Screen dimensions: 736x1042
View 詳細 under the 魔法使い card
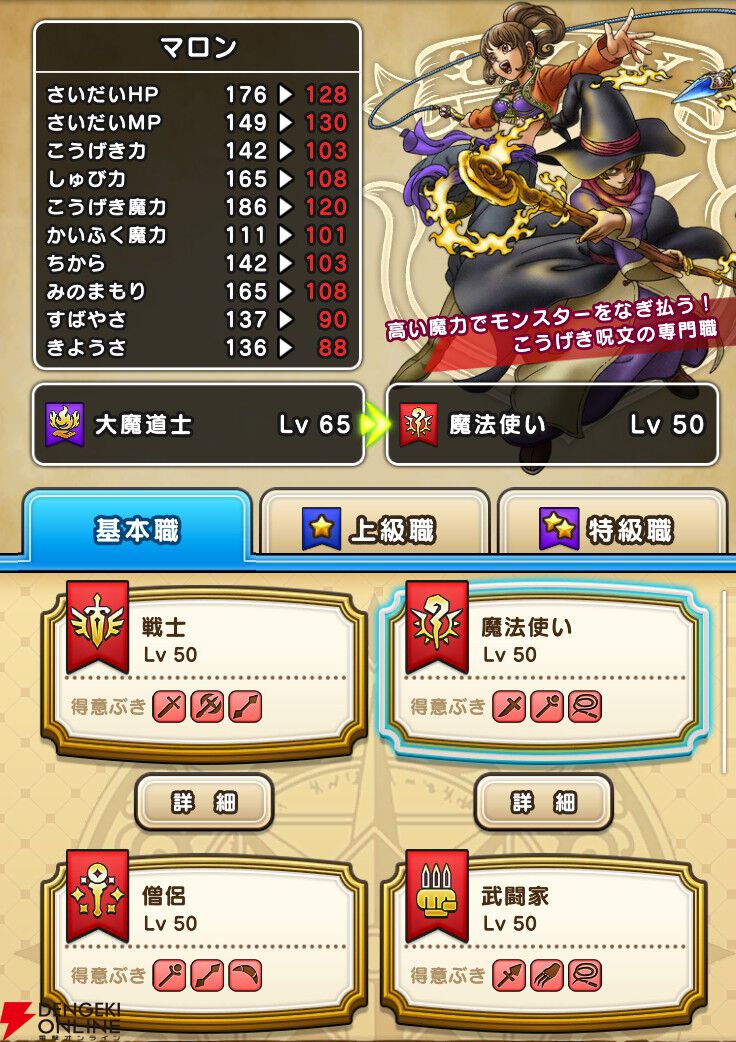(x=544, y=802)
